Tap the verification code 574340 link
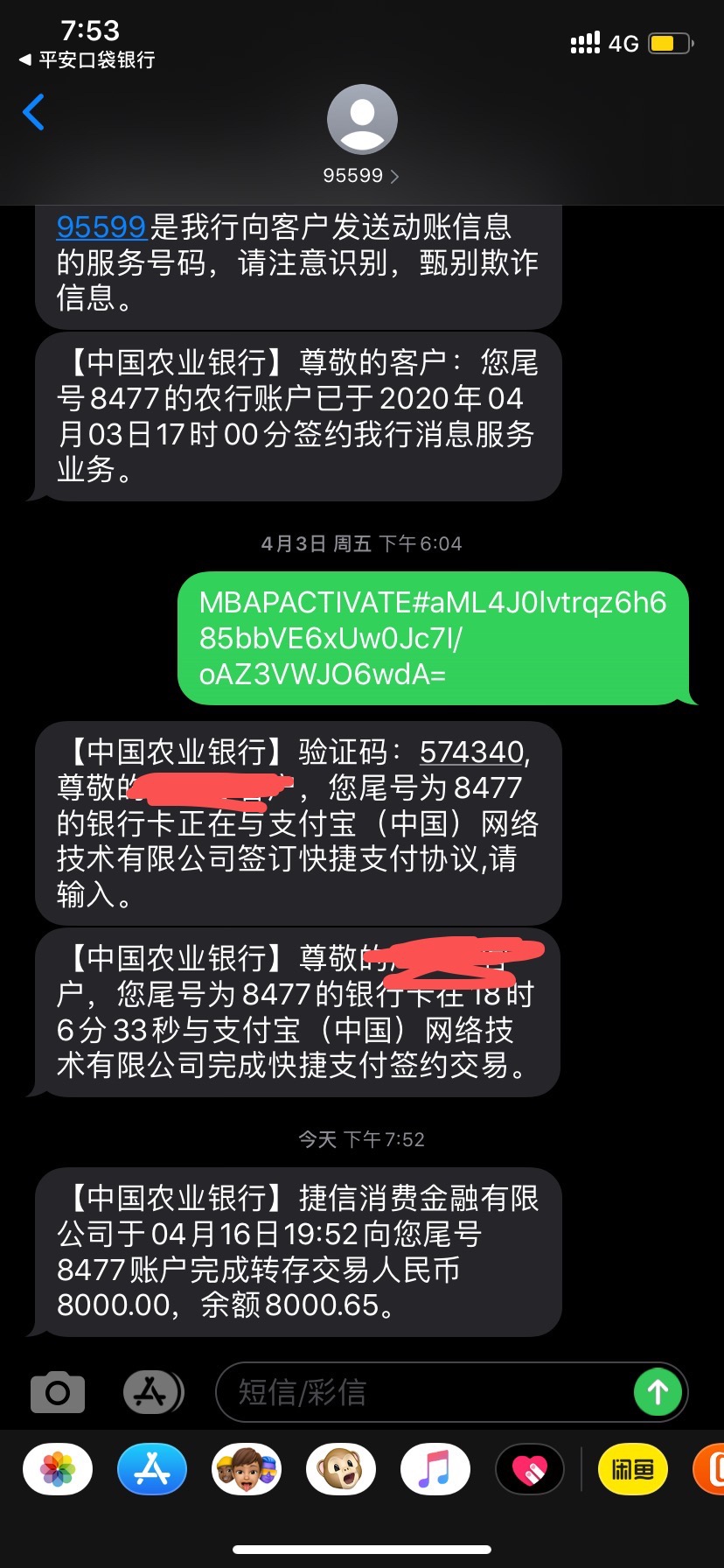Image resolution: width=724 pixels, height=1568 pixels. pos(472,752)
